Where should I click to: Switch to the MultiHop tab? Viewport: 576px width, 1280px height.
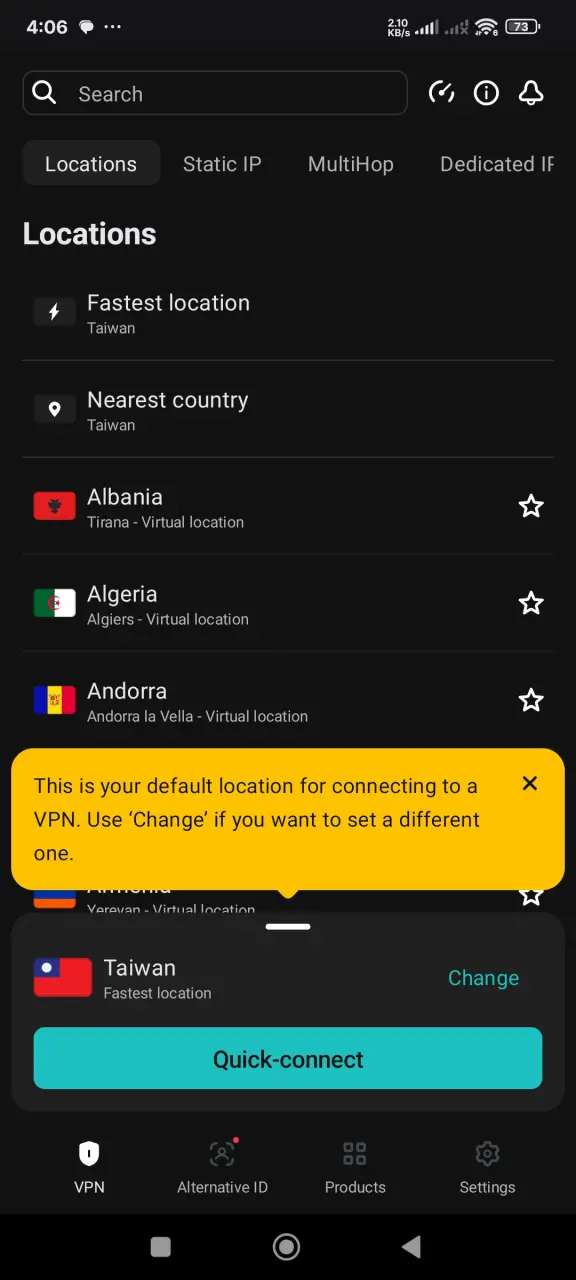click(350, 164)
